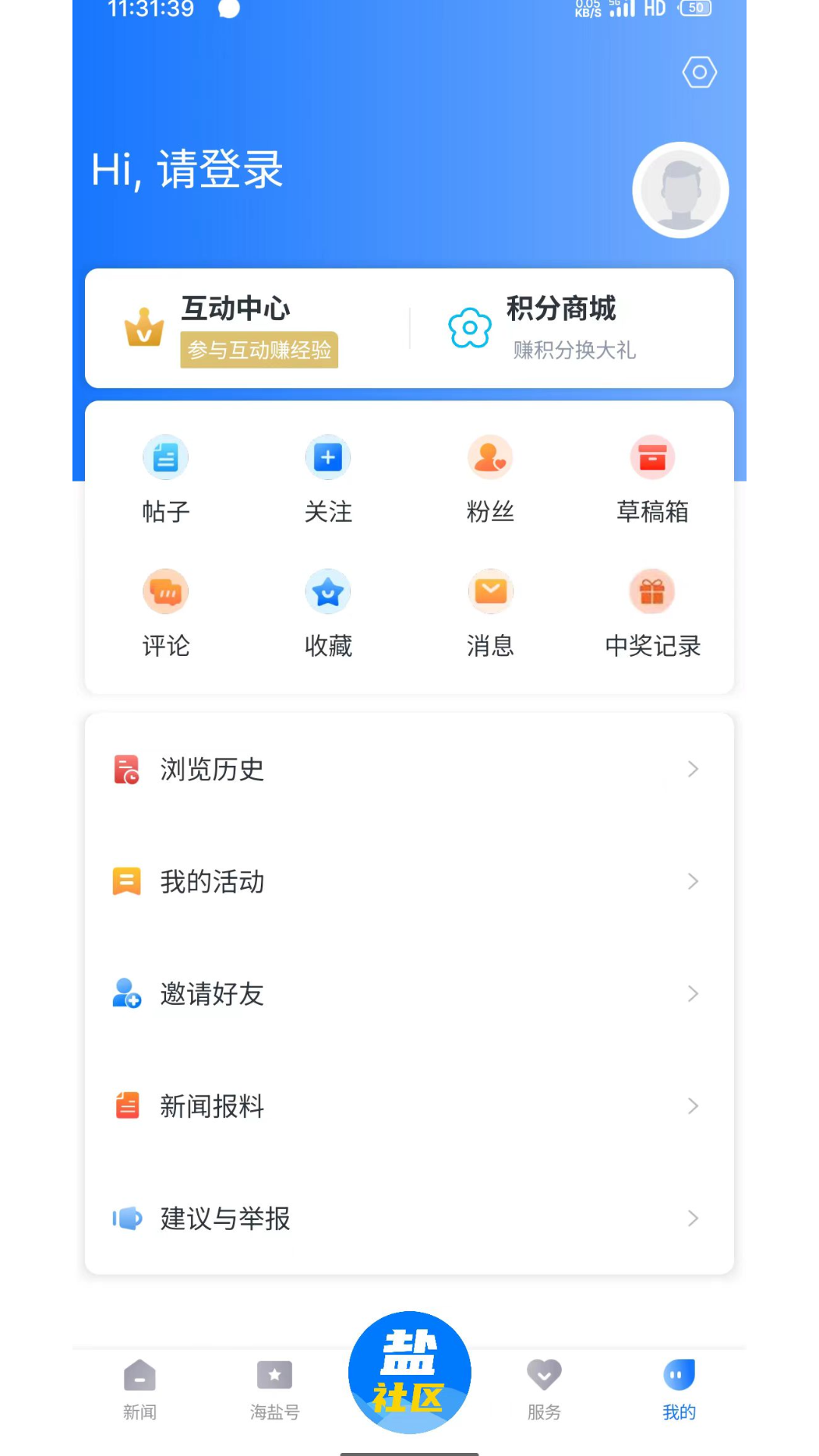This screenshot has height=1456, width=819.
Task: Expand the 建议与举报 row chevron
Action: tap(692, 1219)
